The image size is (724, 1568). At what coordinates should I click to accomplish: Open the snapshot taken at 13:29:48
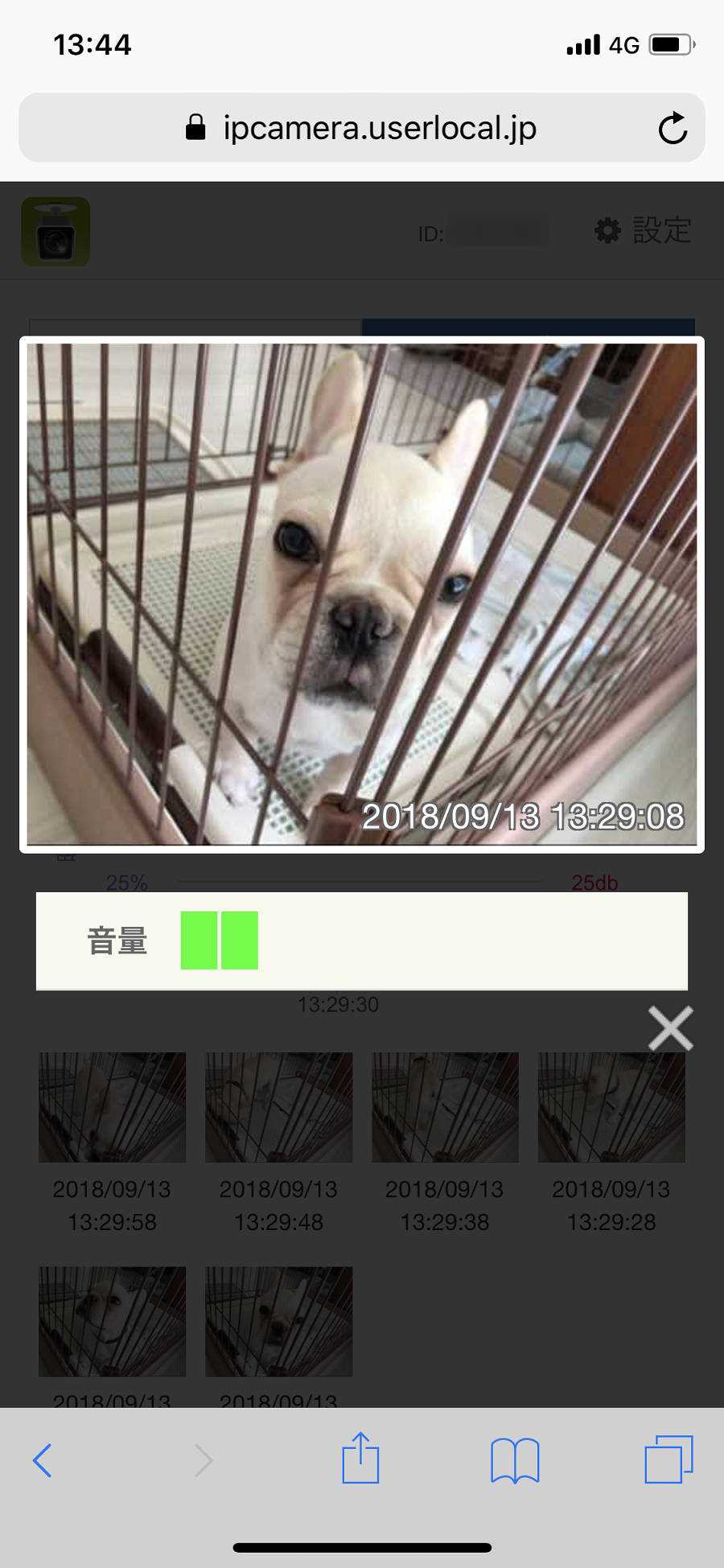click(278, 1107)
